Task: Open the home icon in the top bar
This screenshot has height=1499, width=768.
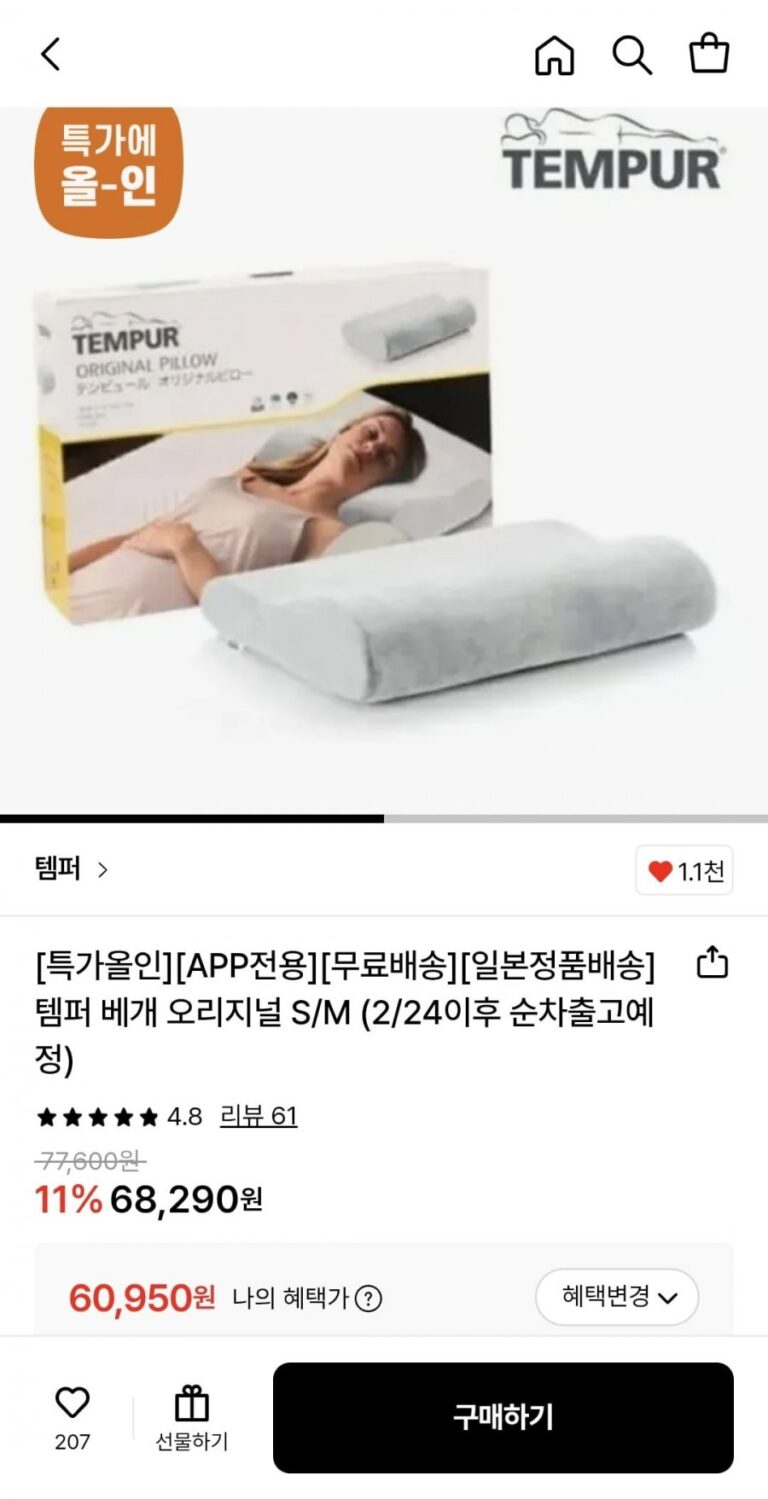Action: click(555, 54)
